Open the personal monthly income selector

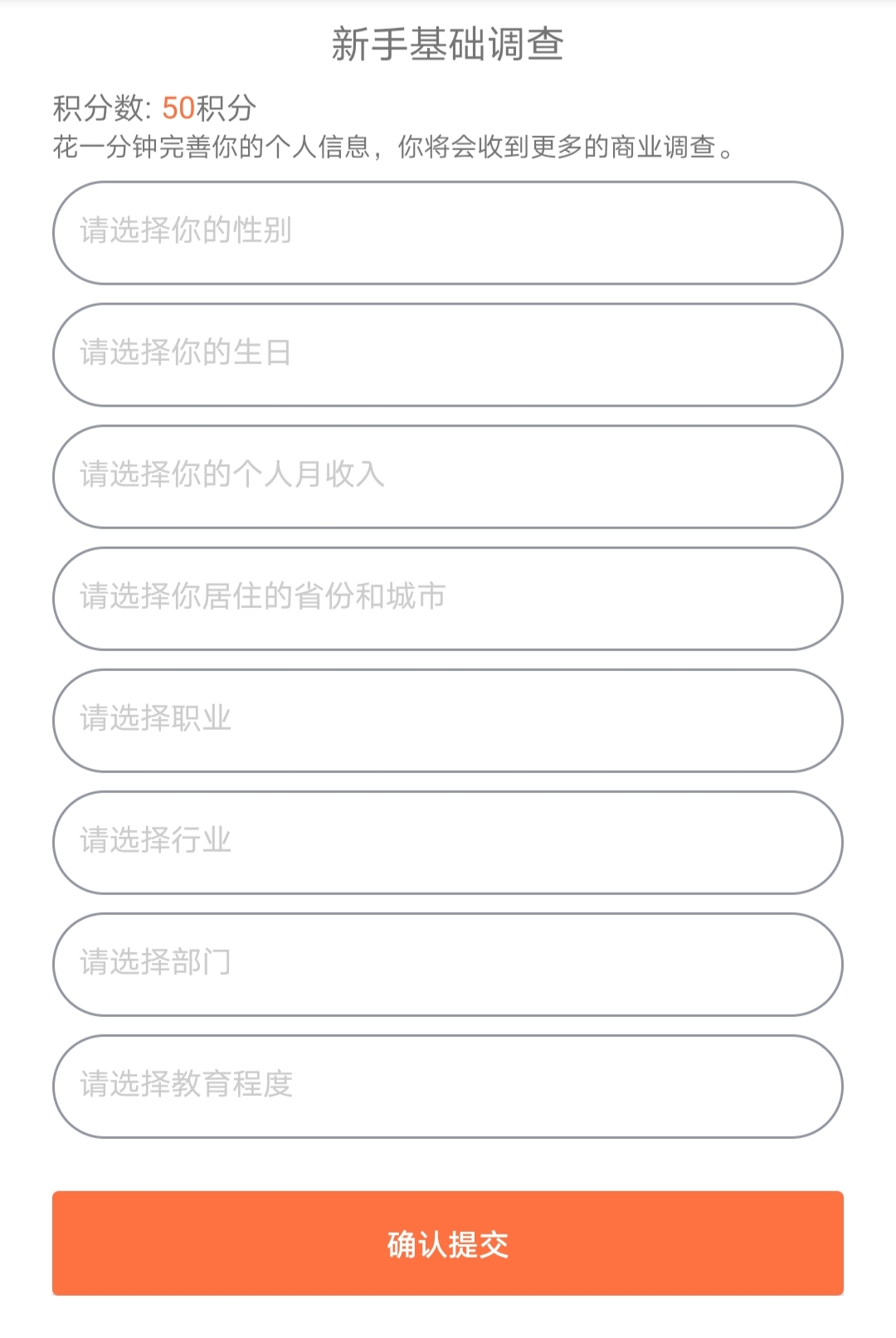coord(448,476)
